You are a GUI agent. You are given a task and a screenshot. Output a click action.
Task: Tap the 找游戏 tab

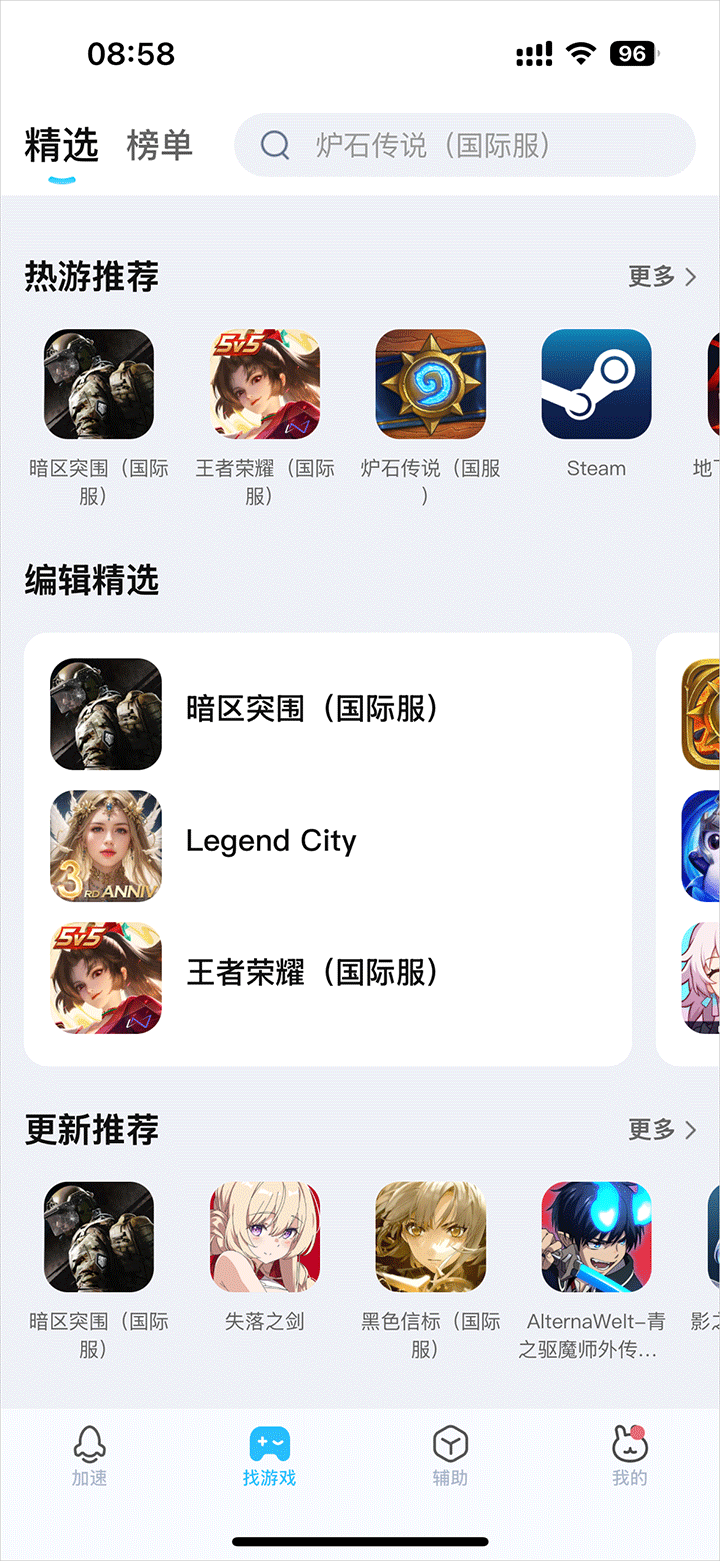269,1456
